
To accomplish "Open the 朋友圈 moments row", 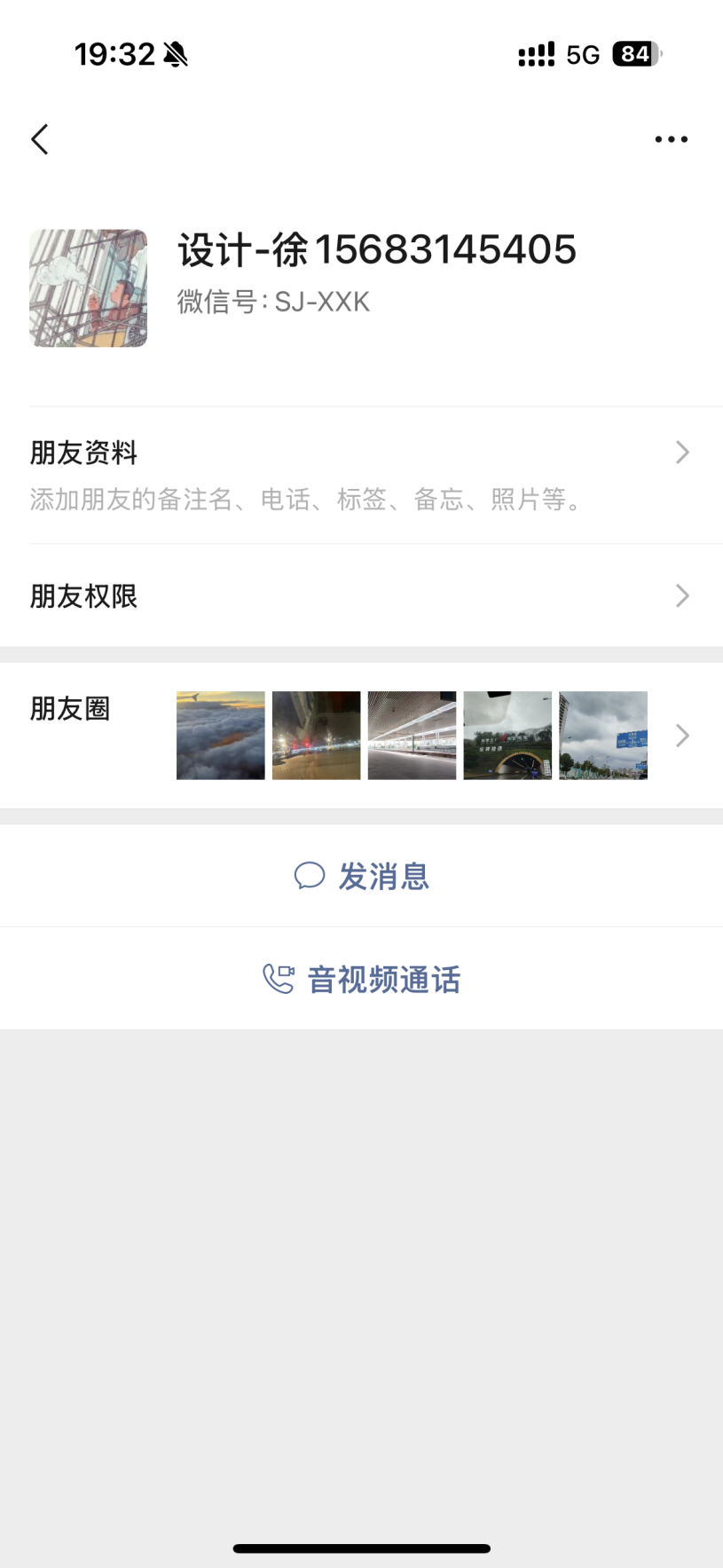I will pyautogui.click(x=361, y=736).
